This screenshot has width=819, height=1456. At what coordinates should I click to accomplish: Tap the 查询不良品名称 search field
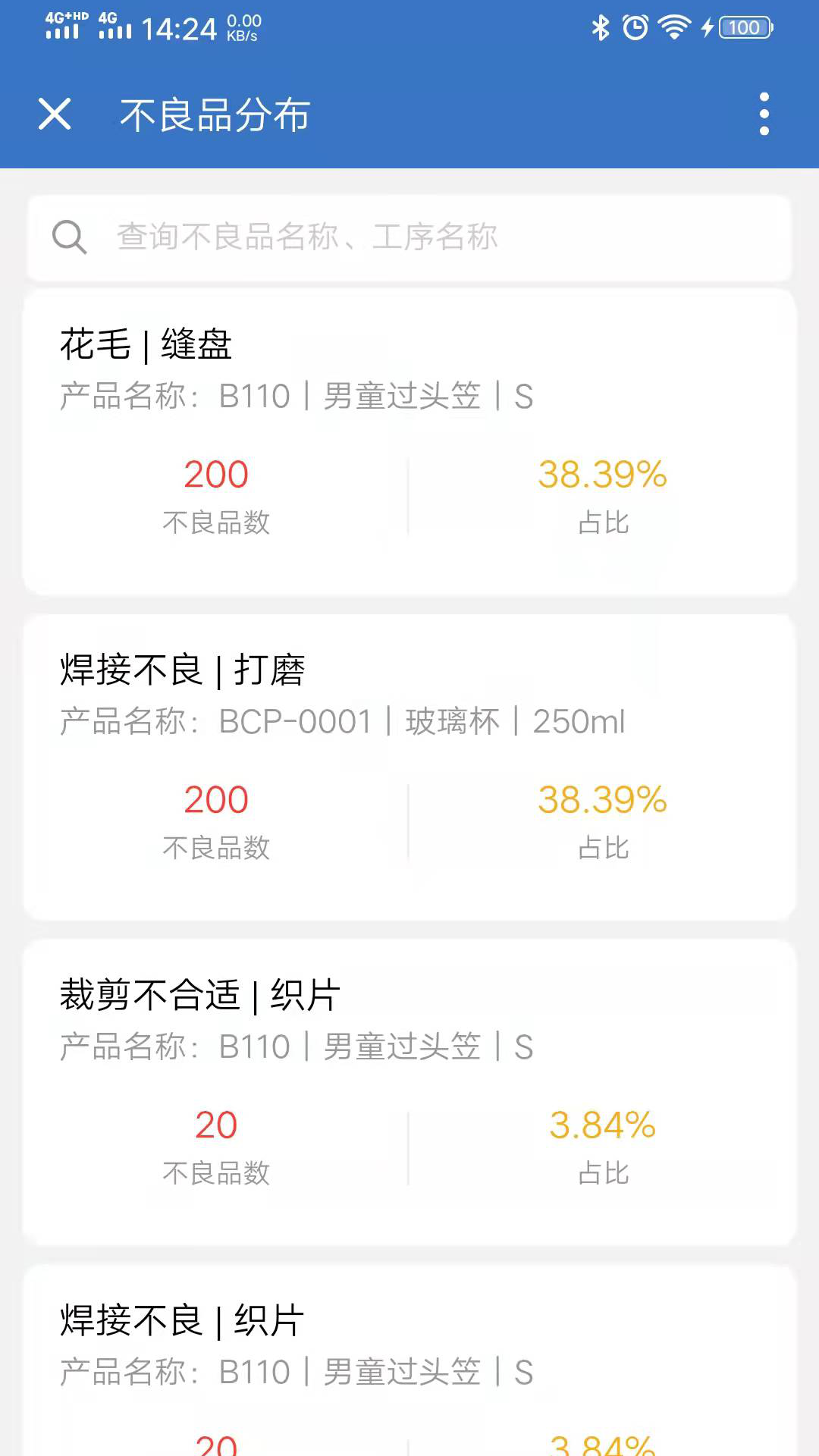coord(409,237)
